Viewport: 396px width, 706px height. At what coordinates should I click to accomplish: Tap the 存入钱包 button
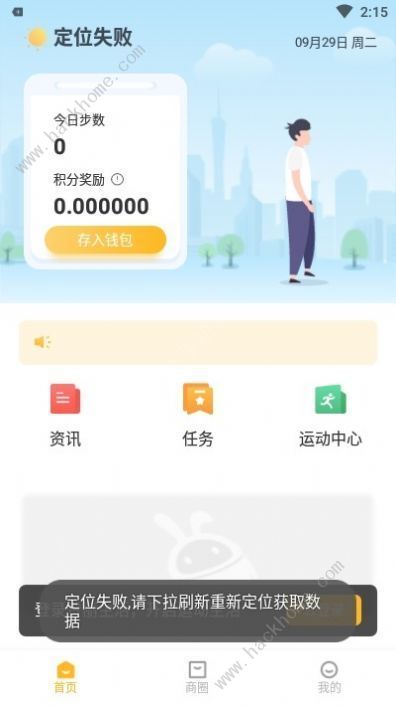[x=105, y=240]
